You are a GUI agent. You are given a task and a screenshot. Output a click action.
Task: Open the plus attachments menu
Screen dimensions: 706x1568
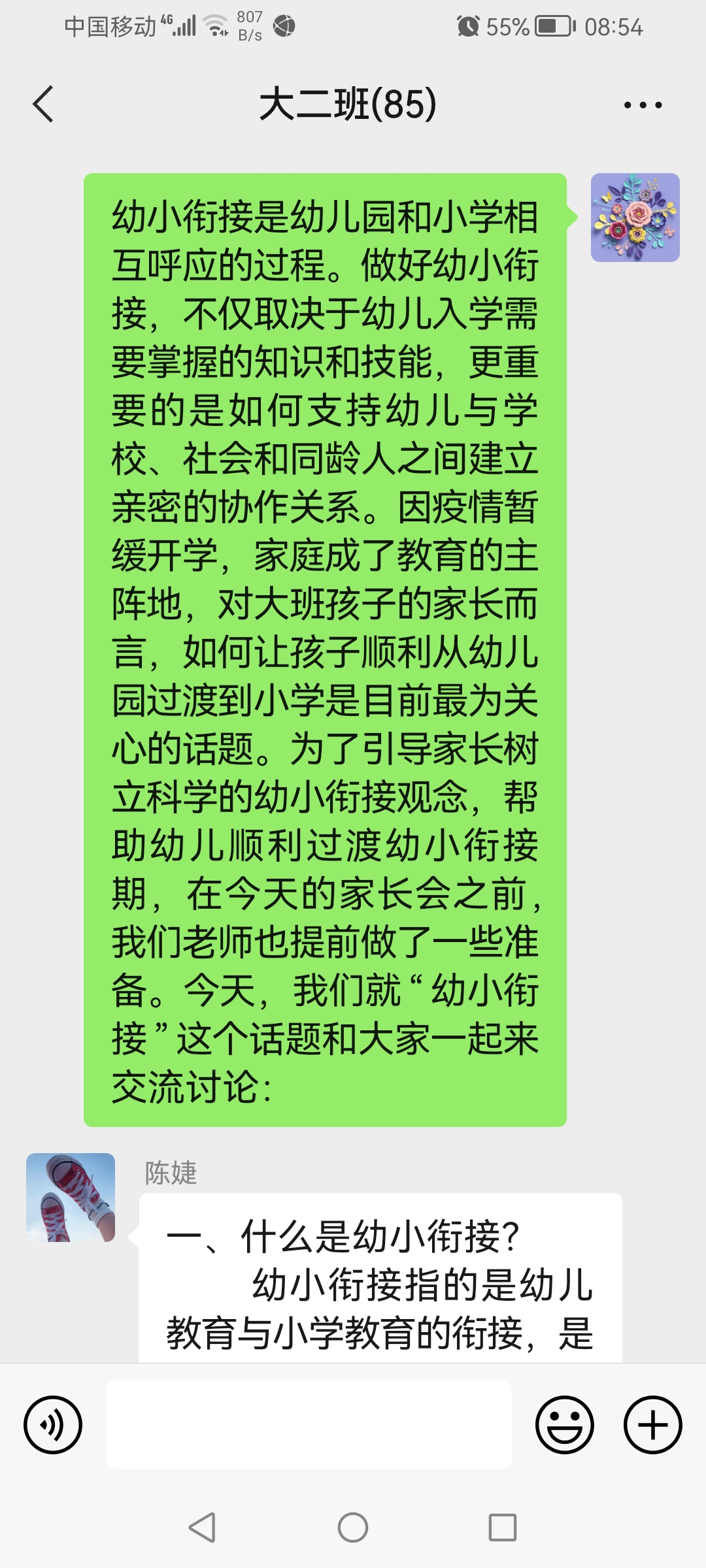(x=653, y=1425)
